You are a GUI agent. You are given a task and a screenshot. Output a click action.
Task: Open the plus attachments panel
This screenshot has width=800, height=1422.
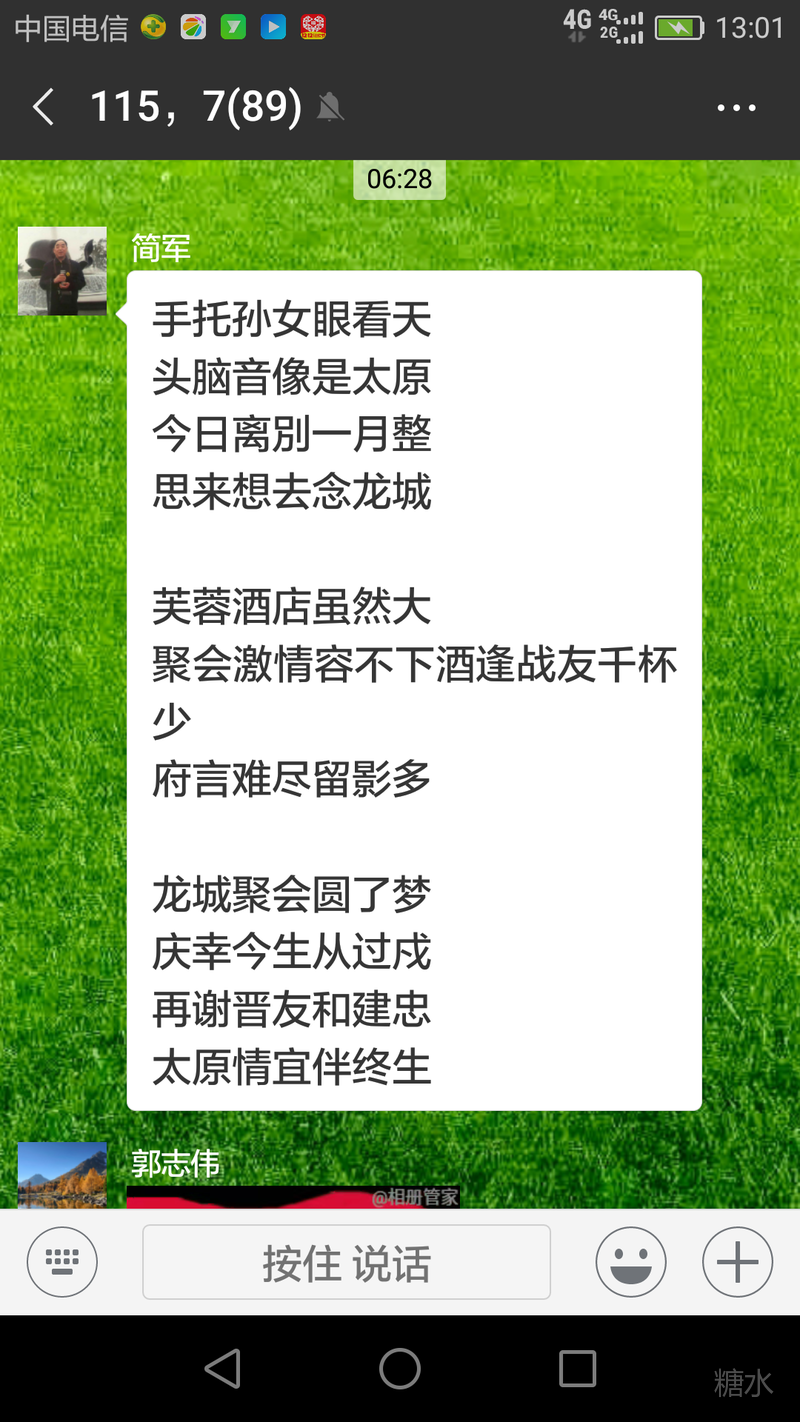pyautogui.click(x=737, y=1262)
